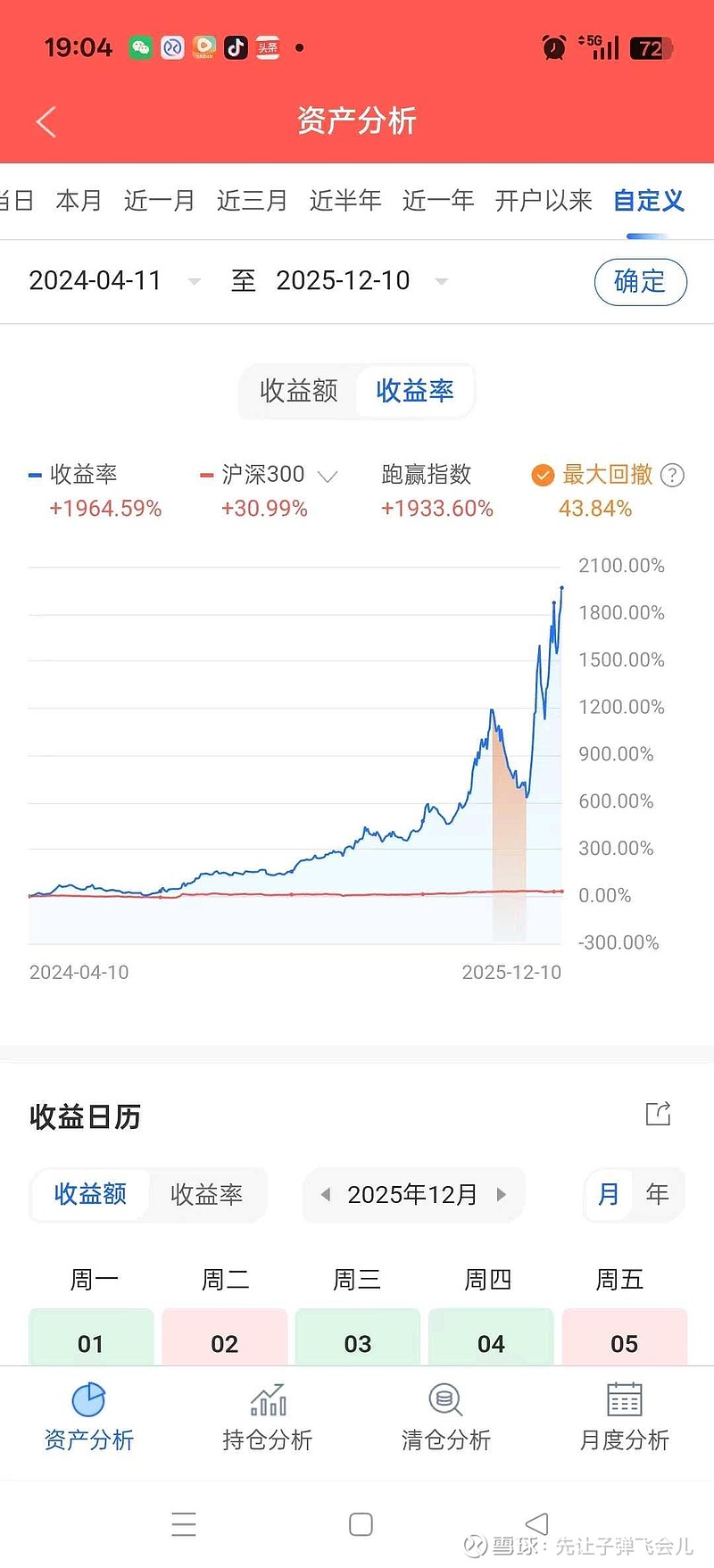This screenshot has width=714, height=1568.
Task: Select the 开户以来 time range
Action: (x=543, y=200)
